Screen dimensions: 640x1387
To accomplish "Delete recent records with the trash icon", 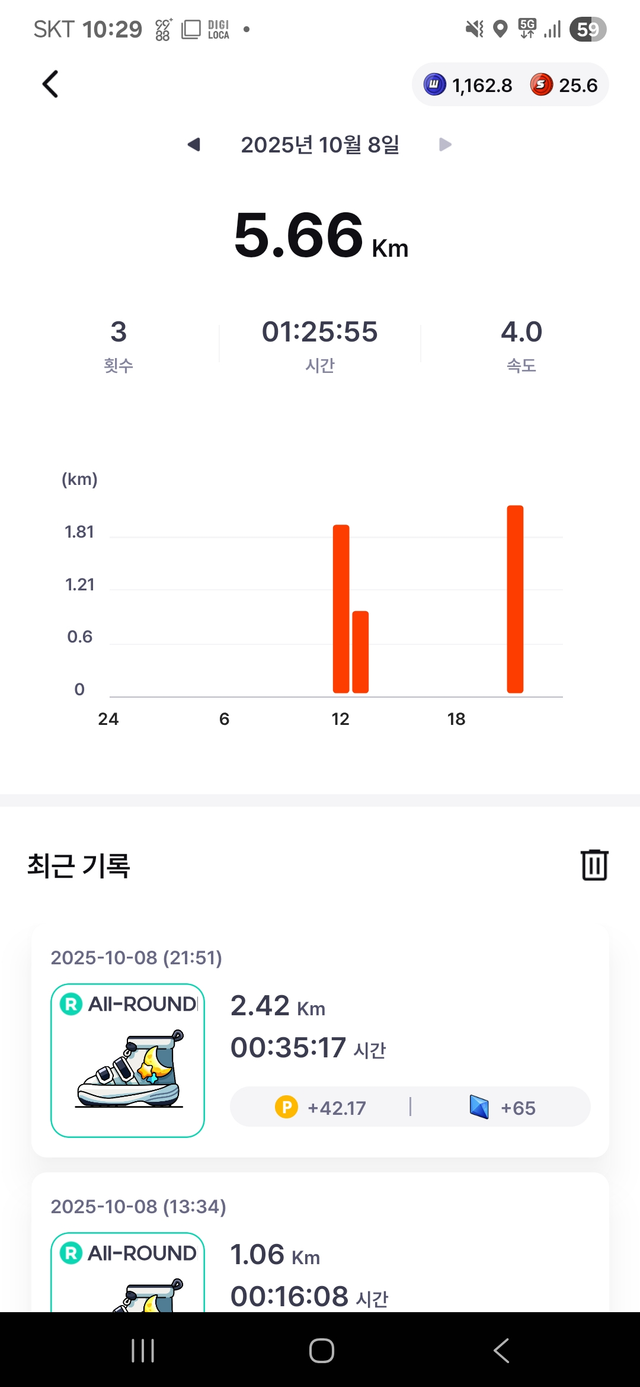I will (594, 865).
